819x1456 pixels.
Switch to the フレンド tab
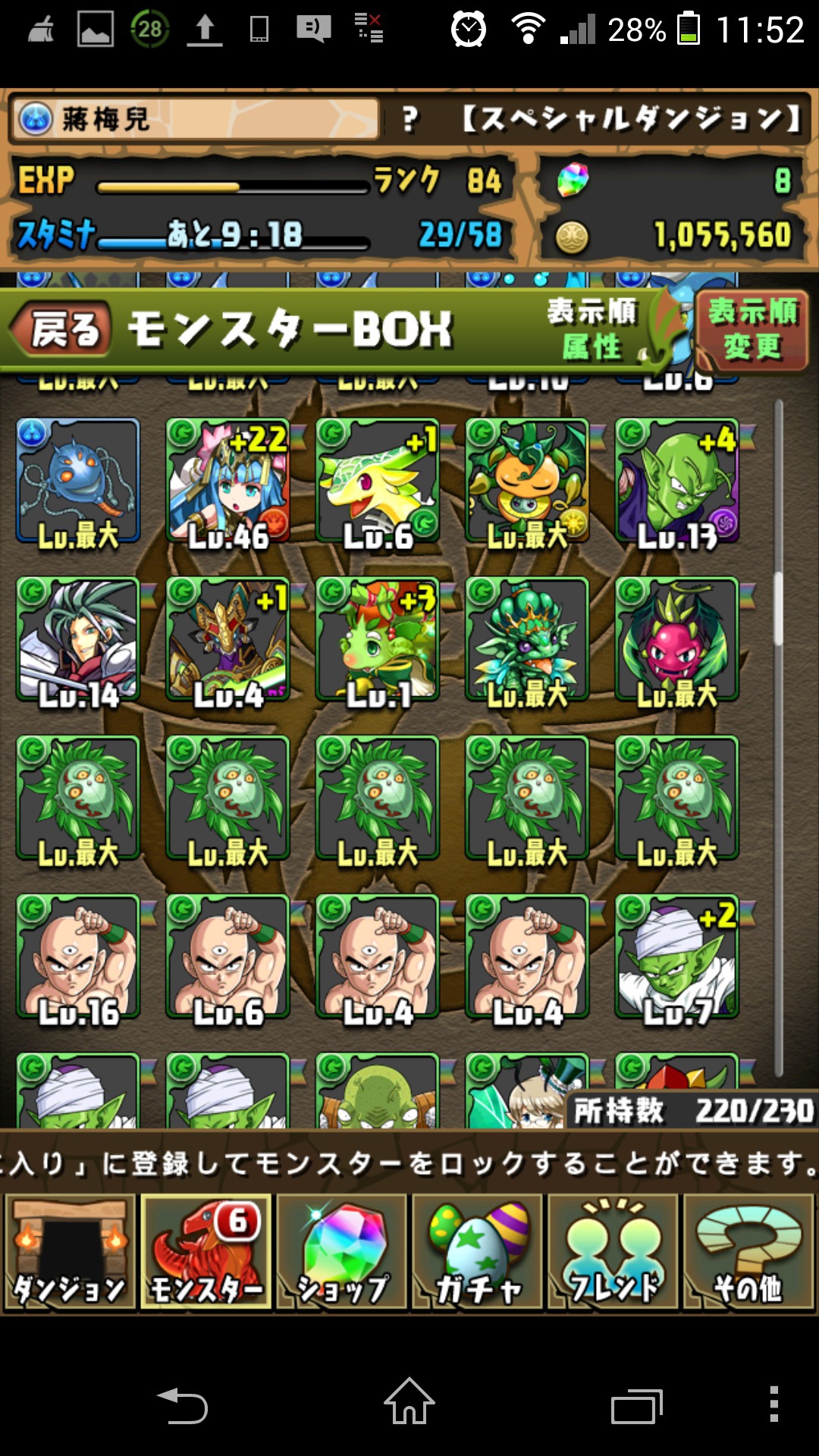tap(613, 1253)
